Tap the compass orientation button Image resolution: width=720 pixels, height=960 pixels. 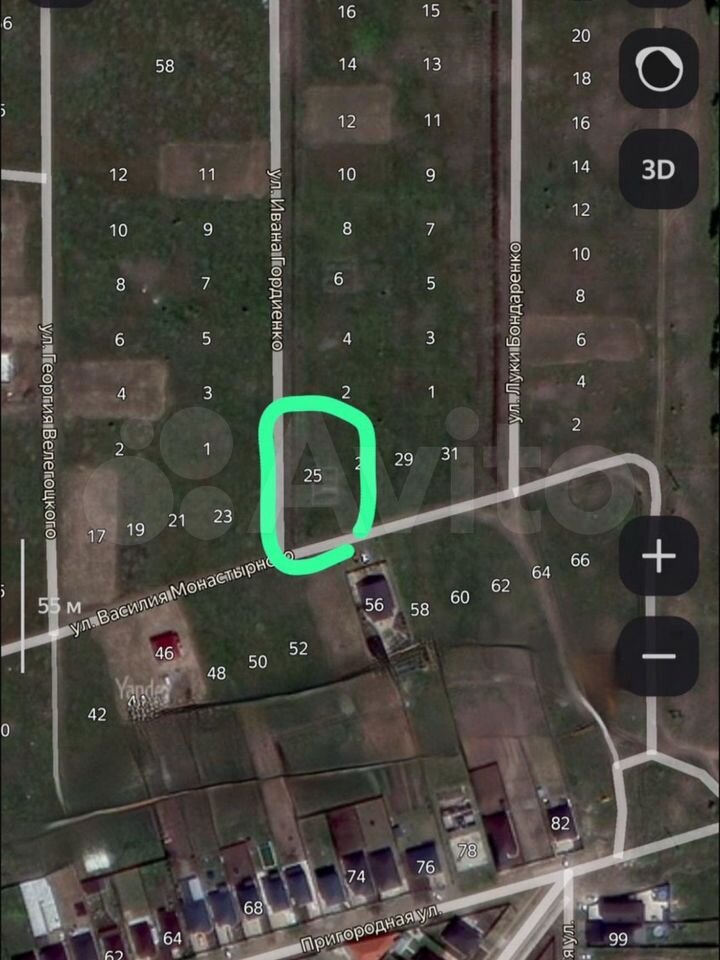[658, 69]
